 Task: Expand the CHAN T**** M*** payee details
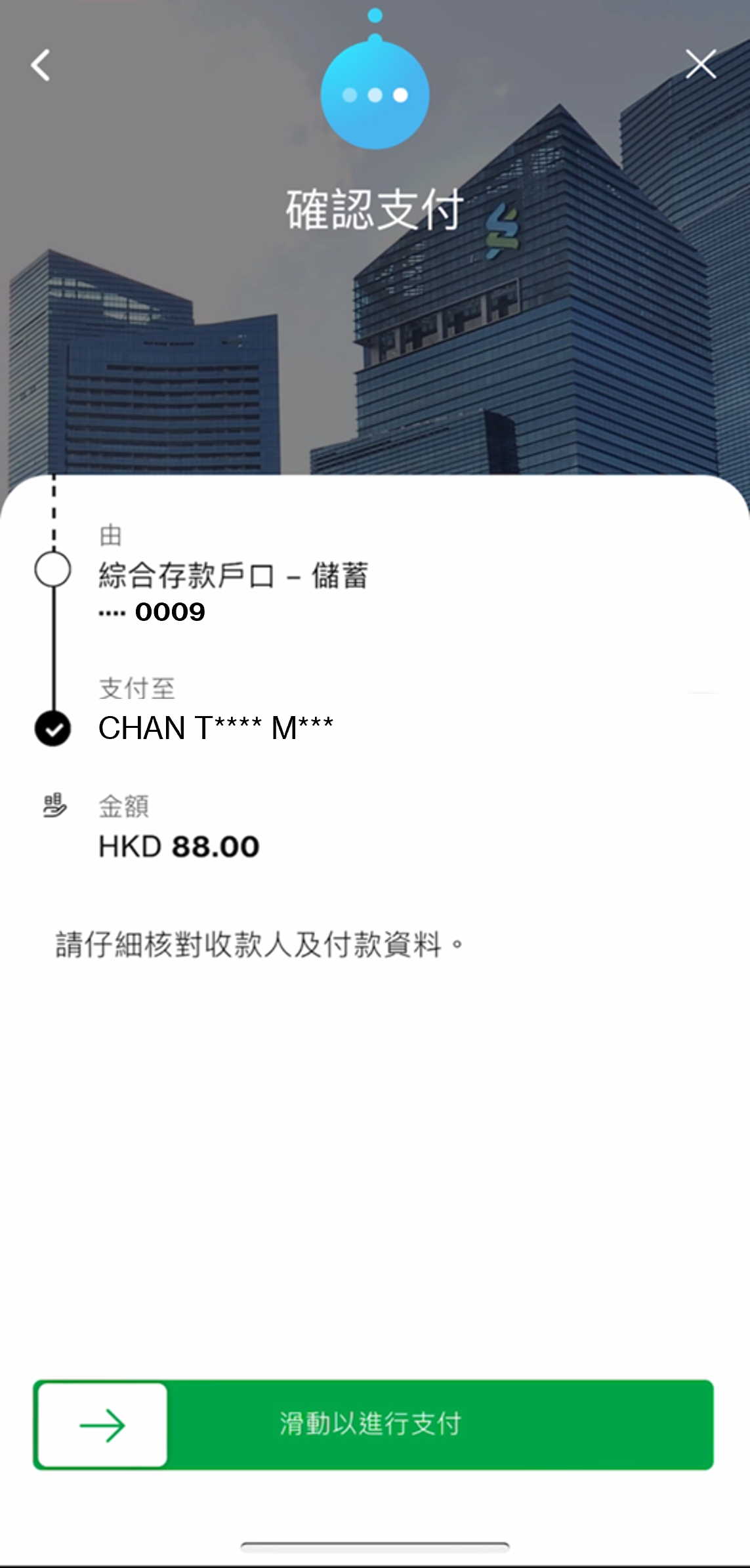click(x=217, y=727)
